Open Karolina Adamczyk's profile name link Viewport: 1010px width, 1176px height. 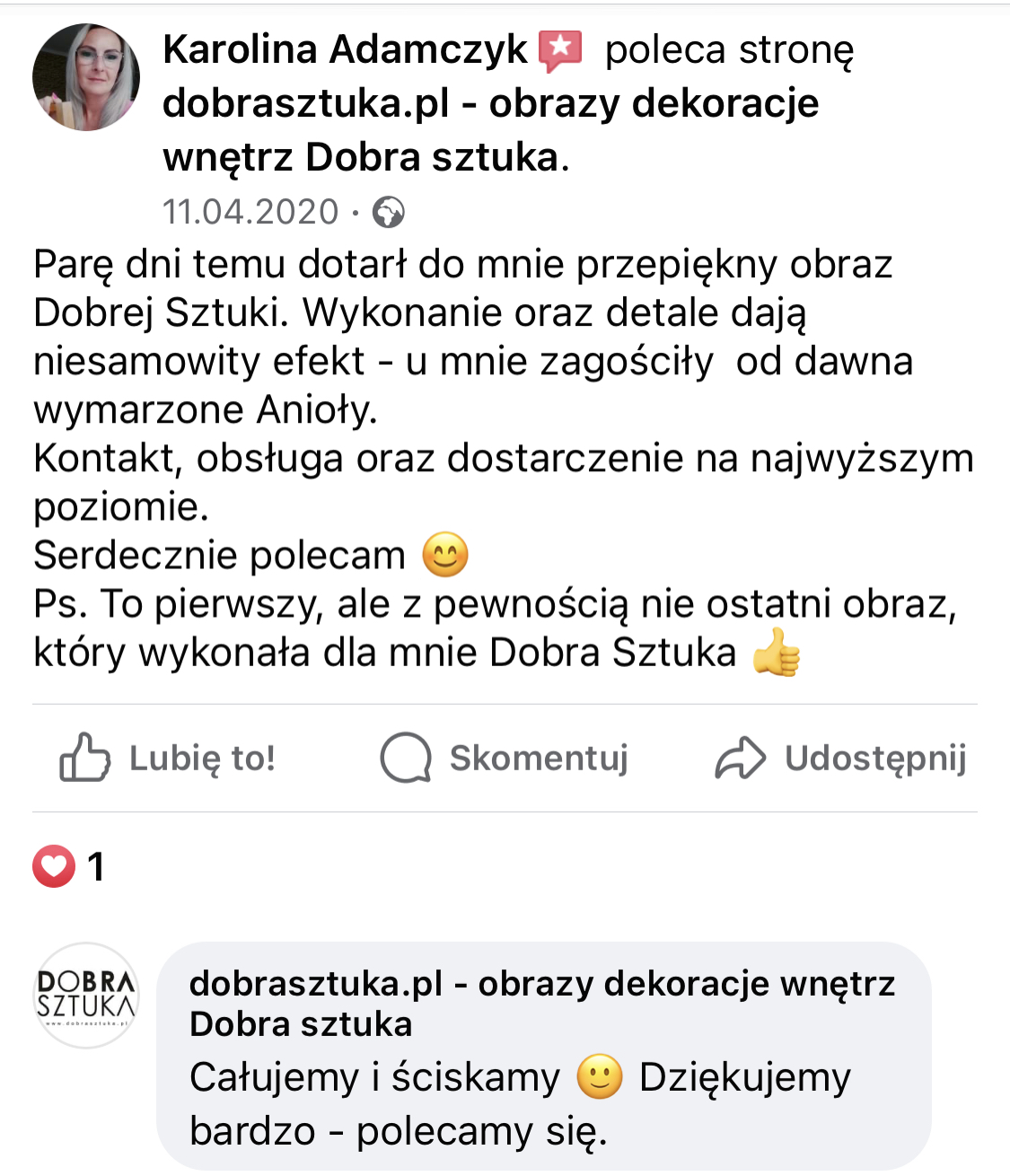346,49
